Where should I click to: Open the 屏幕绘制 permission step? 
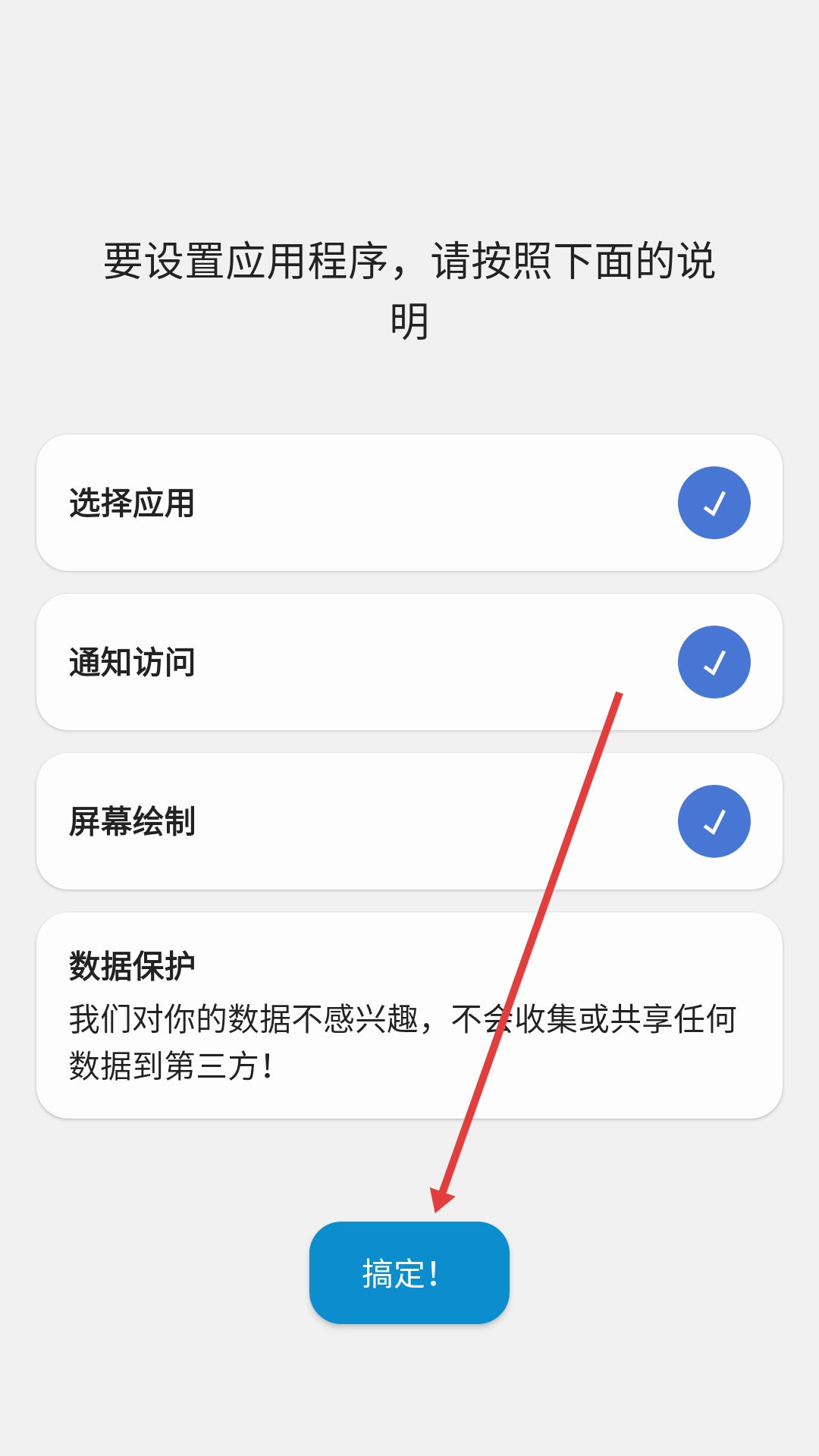pyautogui.click(x=408, y=821)
